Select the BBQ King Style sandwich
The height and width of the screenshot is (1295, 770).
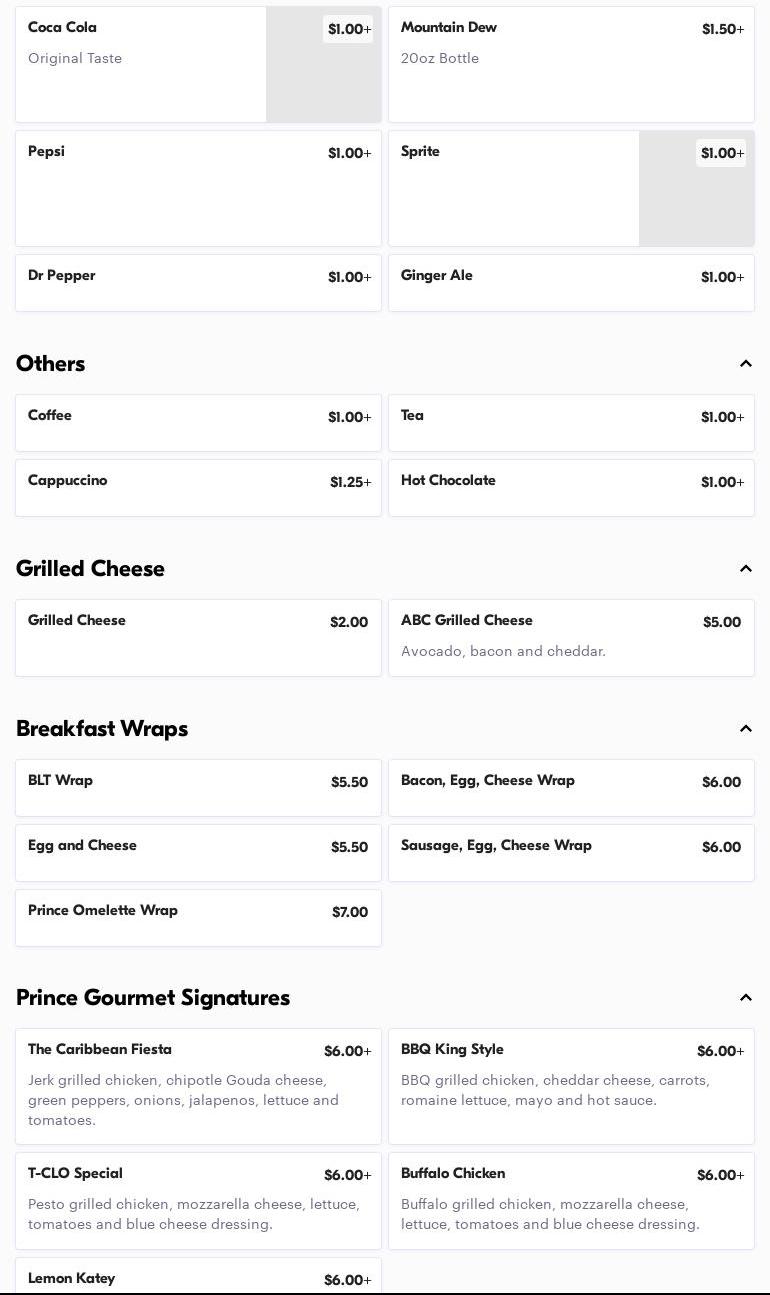click(x=571, y=1086)
